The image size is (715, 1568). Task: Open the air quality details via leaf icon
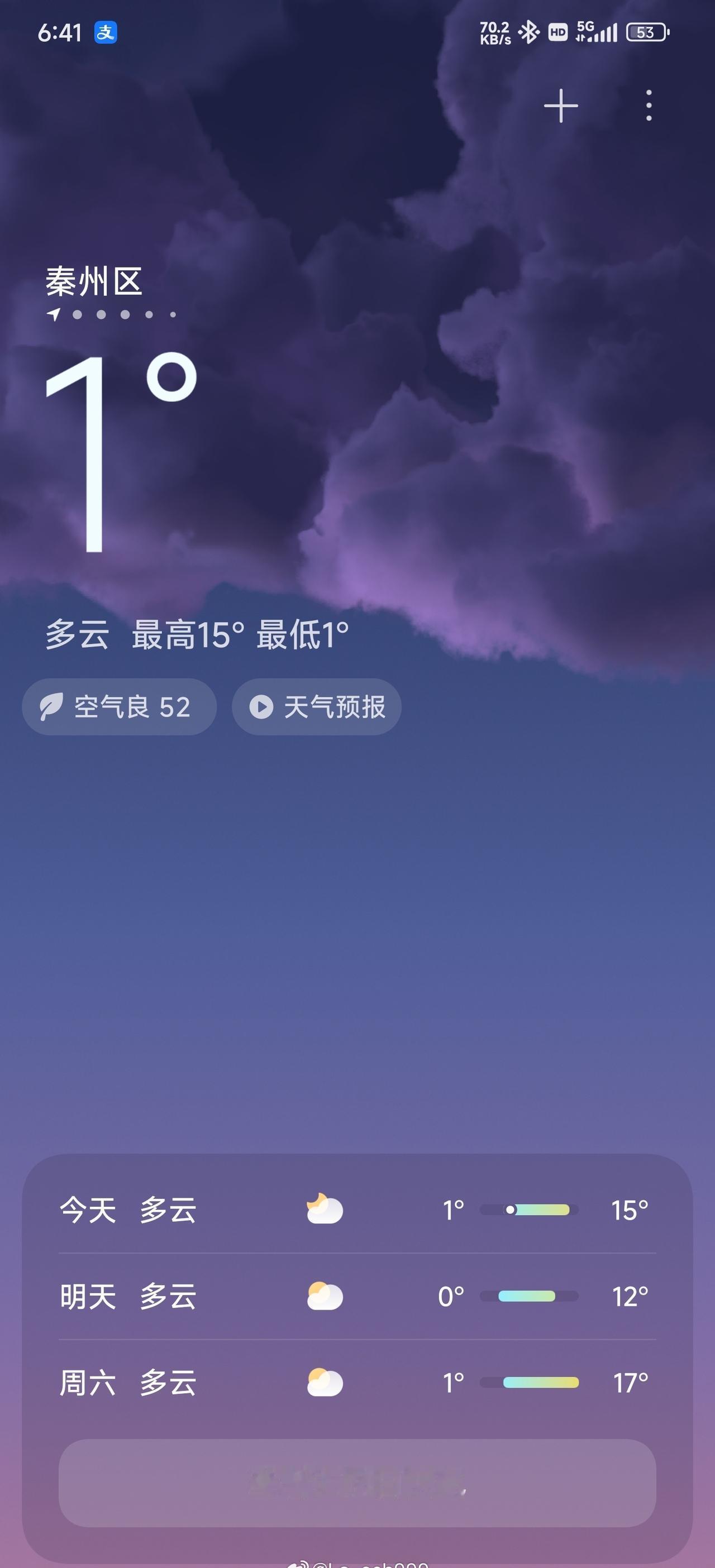(x=54, y=707)
